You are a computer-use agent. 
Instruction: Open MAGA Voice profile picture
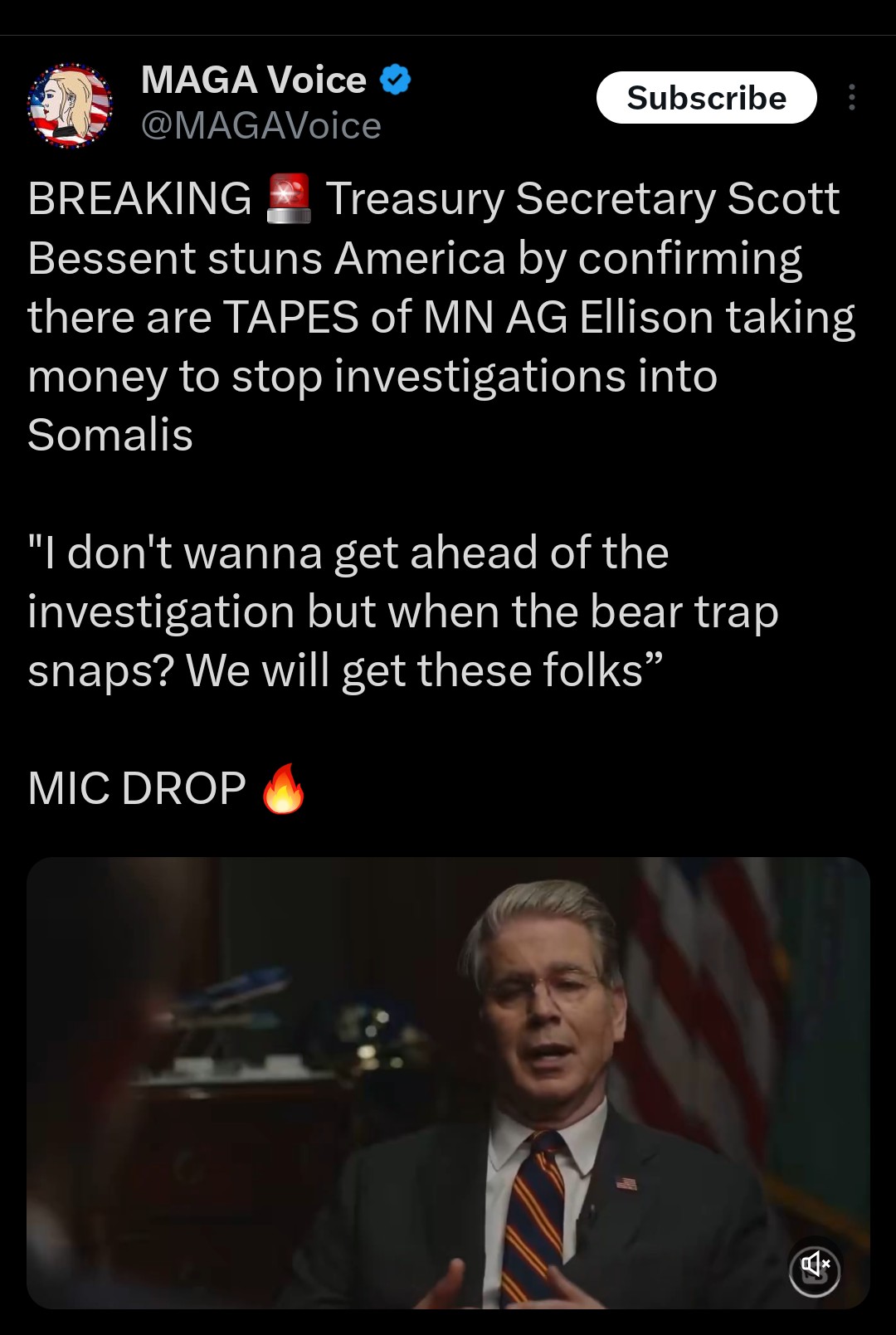pyautogui.click(x=70, y=105)
